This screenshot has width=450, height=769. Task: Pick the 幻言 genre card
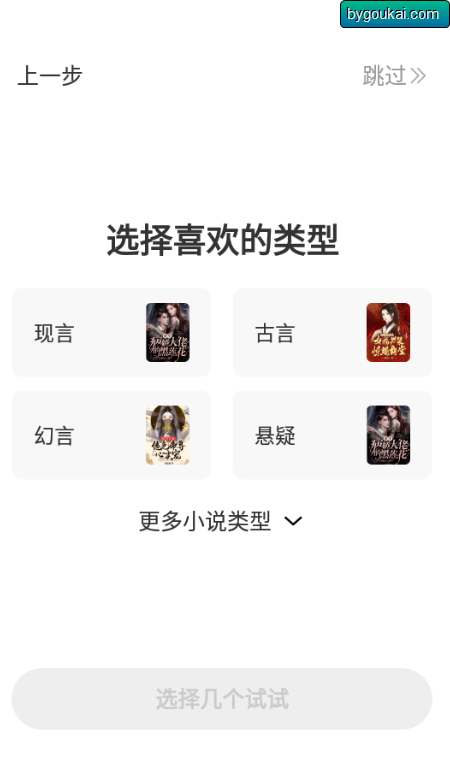pos(111,435)
